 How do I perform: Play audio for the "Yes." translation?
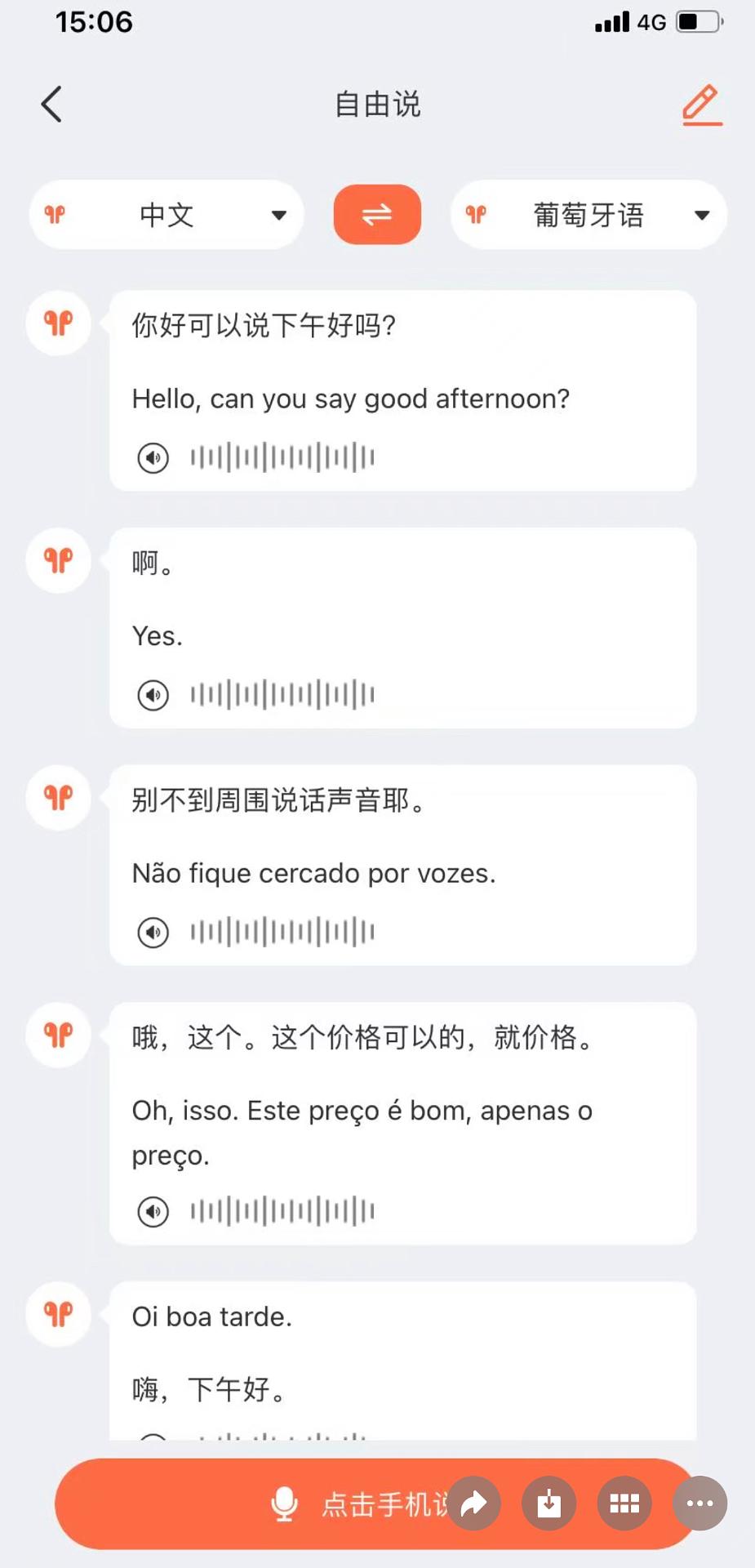153,695
